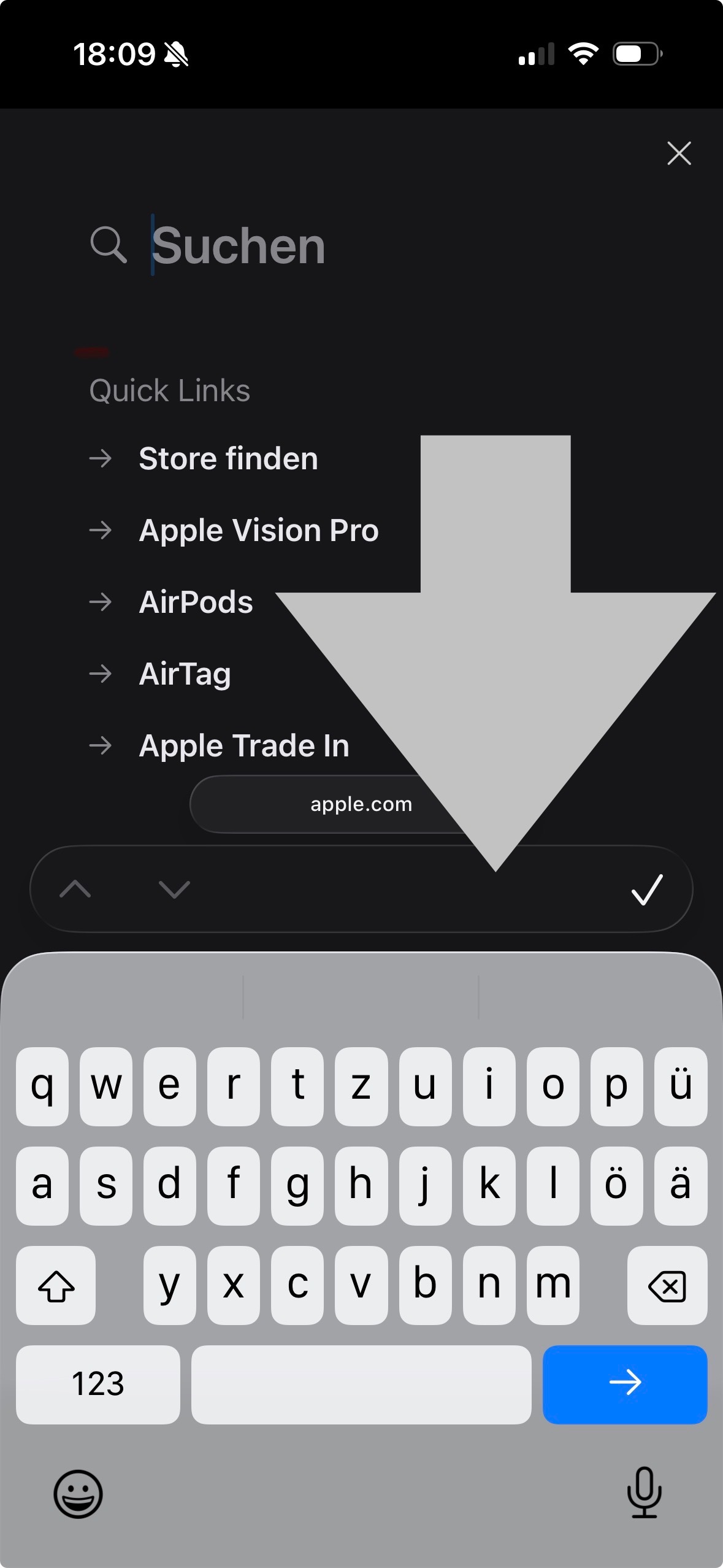The height and width of the screenshot is (1568, 723).
Task: Open the Apple Vision Pro quick link
Action: (x=258, y=531)
